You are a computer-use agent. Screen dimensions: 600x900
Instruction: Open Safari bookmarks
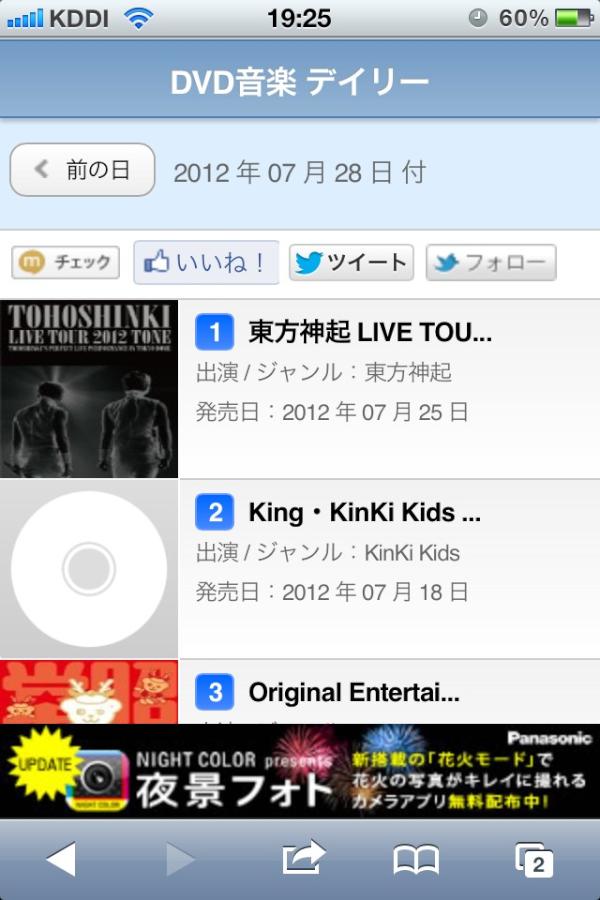click(416, 859)
